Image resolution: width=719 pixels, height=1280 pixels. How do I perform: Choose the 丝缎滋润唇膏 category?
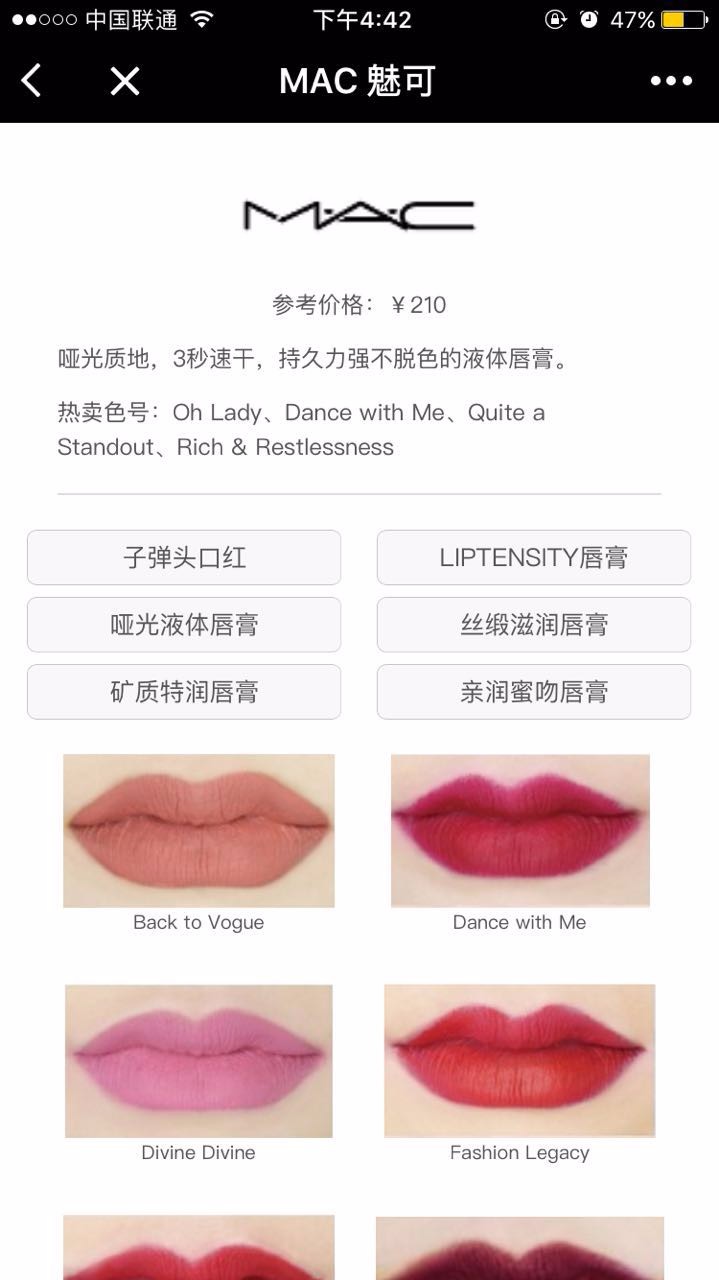coord(534,624)
